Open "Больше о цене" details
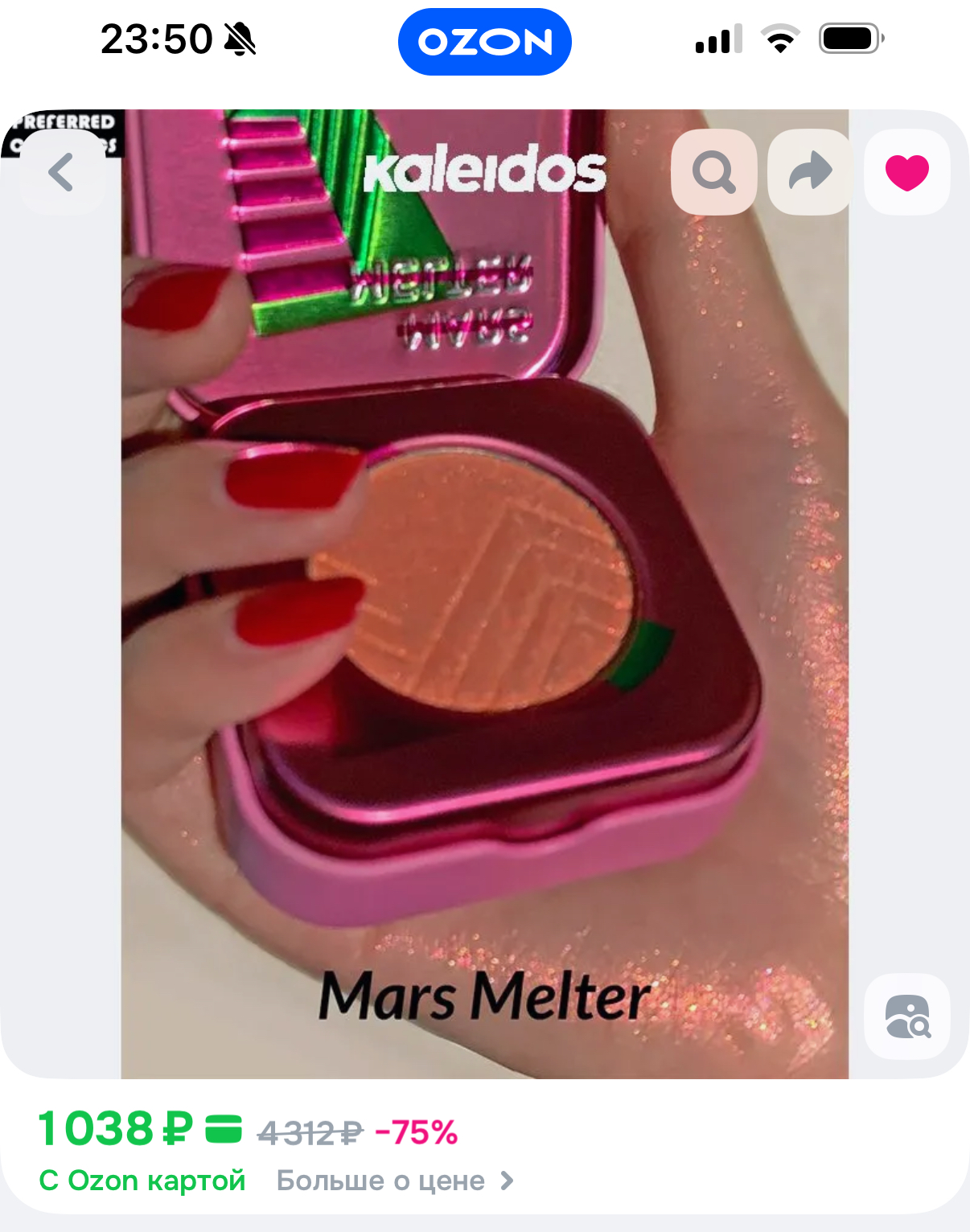Screen dimensions: 970x1232 click(394, 1181)
